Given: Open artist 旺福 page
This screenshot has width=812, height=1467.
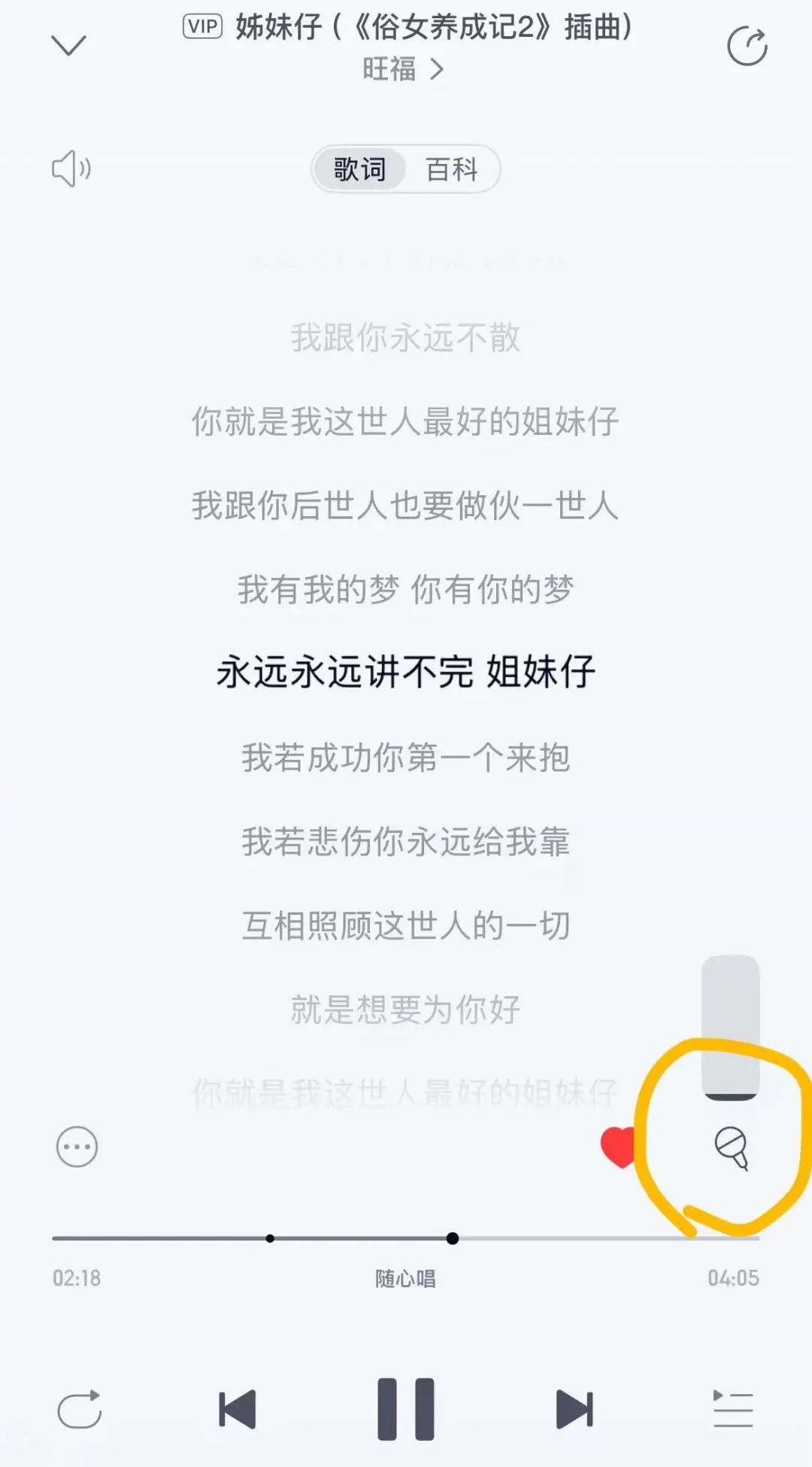Looking at the screenshot, I should pyautogui.click(x=403, y=69).
